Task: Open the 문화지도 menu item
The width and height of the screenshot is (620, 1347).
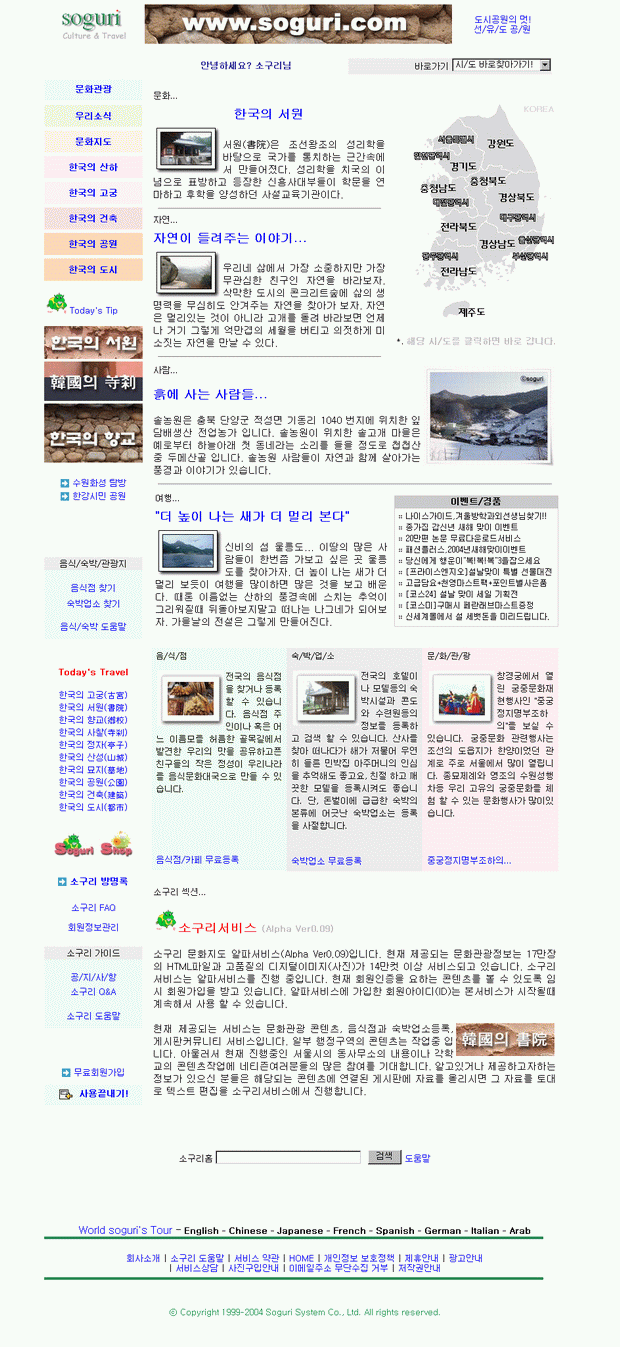Action: pyautogui.click(x=93, y=142)
